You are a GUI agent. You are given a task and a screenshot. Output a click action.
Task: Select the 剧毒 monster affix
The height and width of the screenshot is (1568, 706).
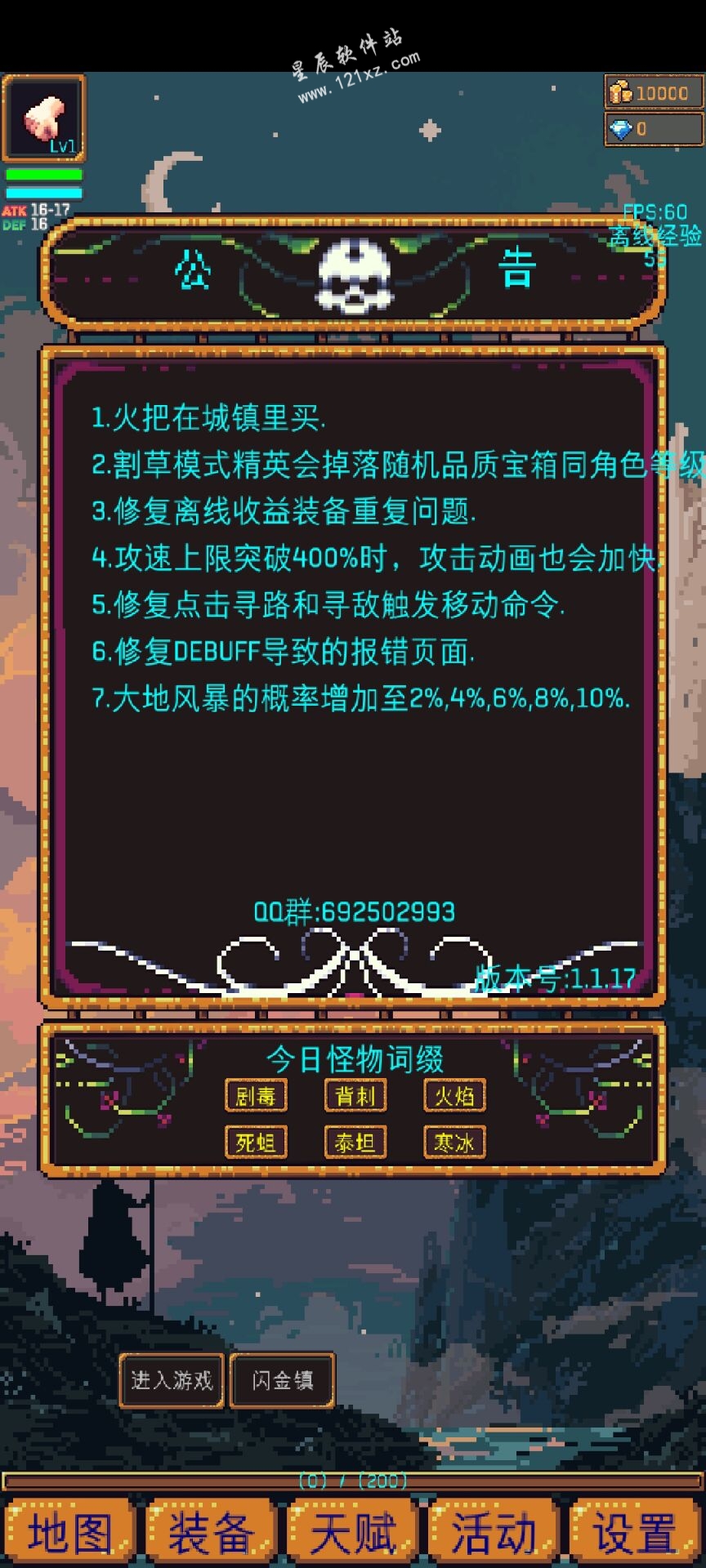[256, 1096]
